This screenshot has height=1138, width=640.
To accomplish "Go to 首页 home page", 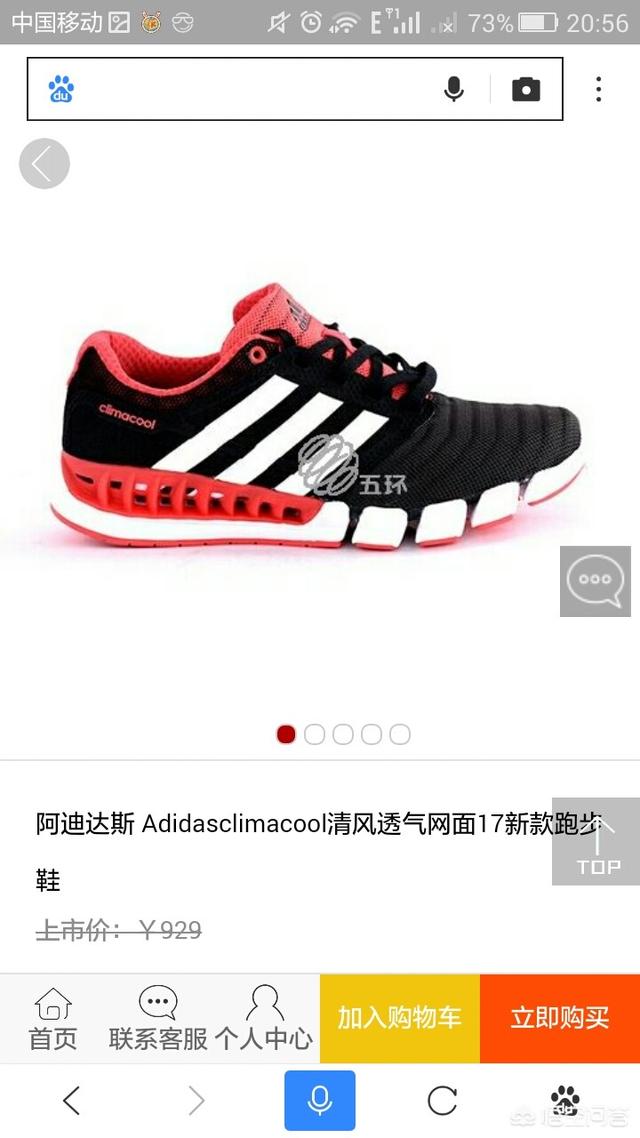I will click(x=53, y=1019).
